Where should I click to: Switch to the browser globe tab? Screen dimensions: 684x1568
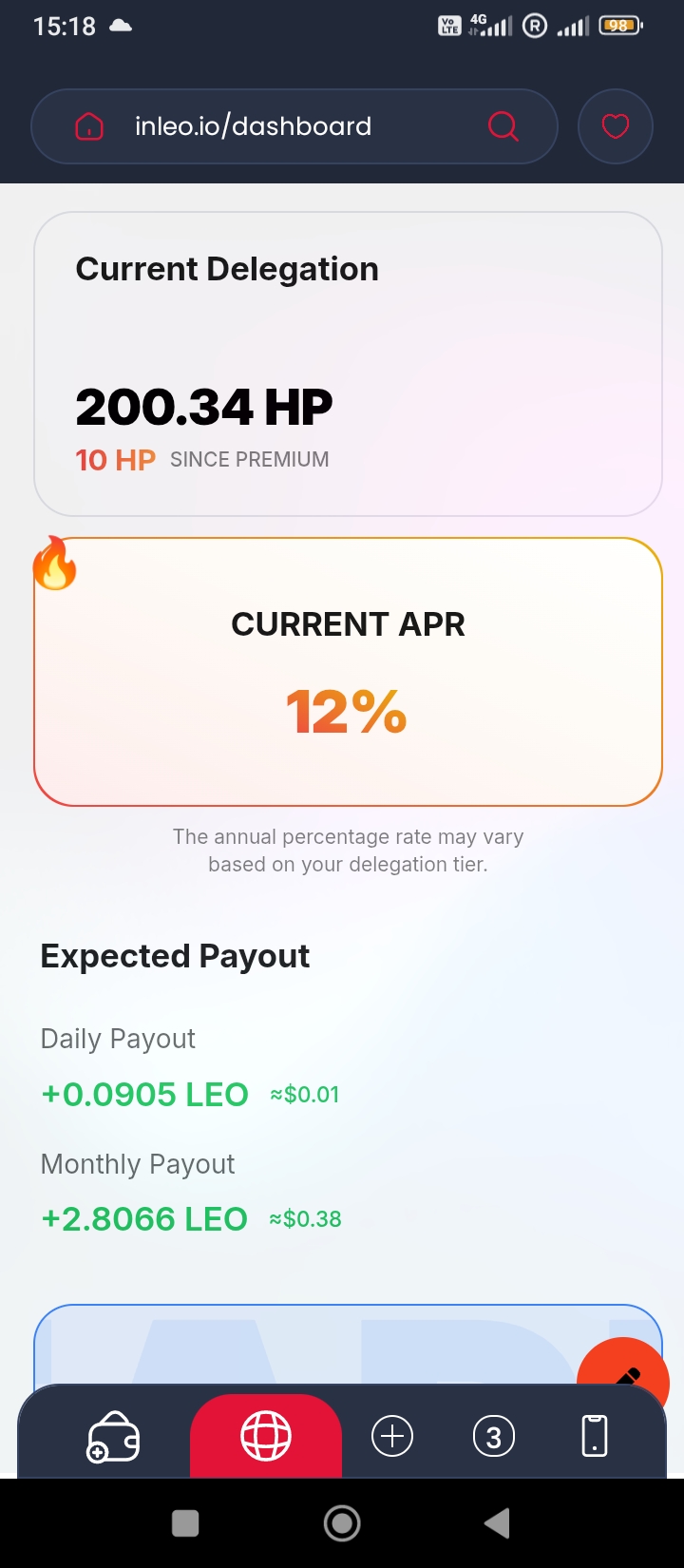[x=266, y=1436]
